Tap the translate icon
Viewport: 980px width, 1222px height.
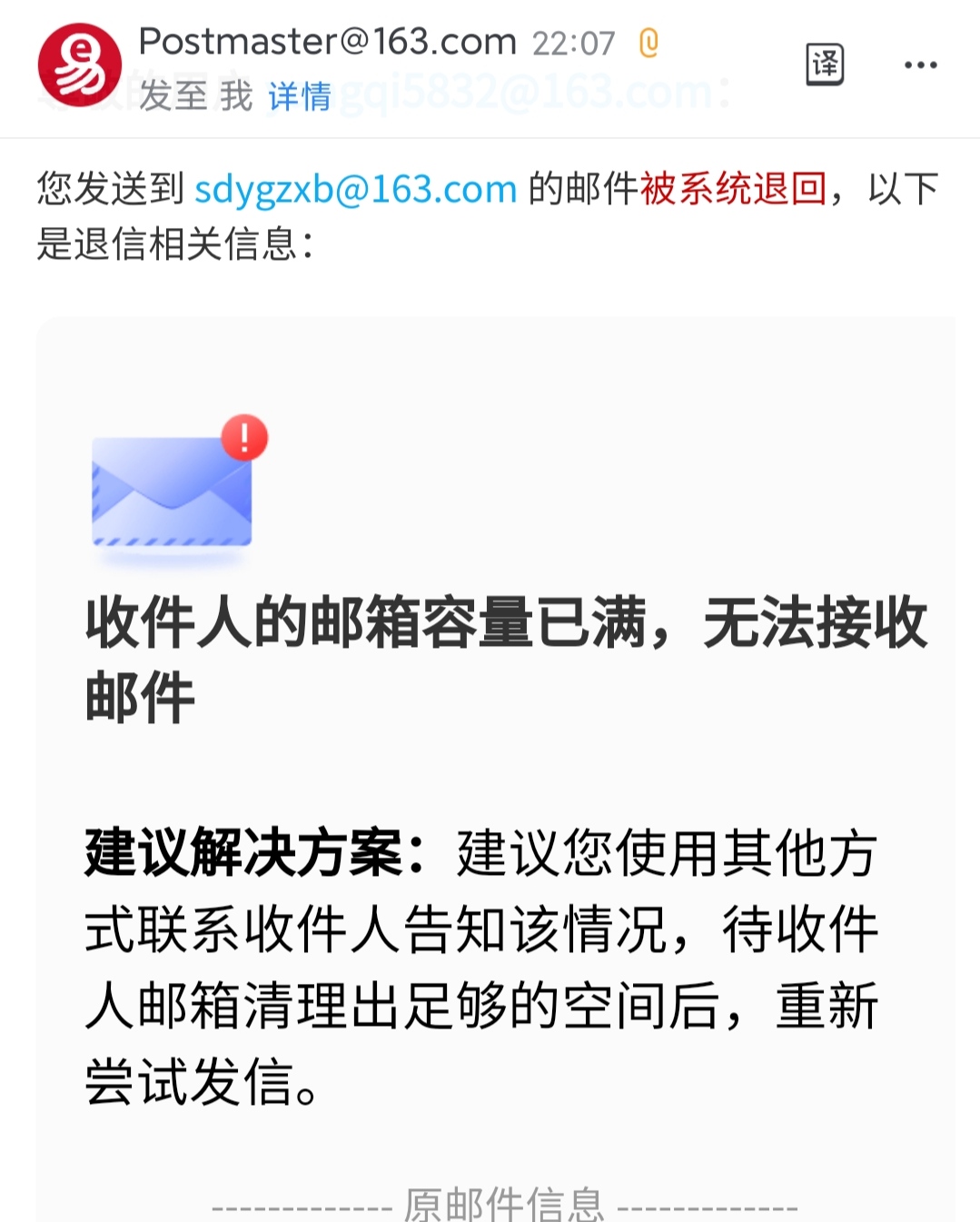click(825, 65)
